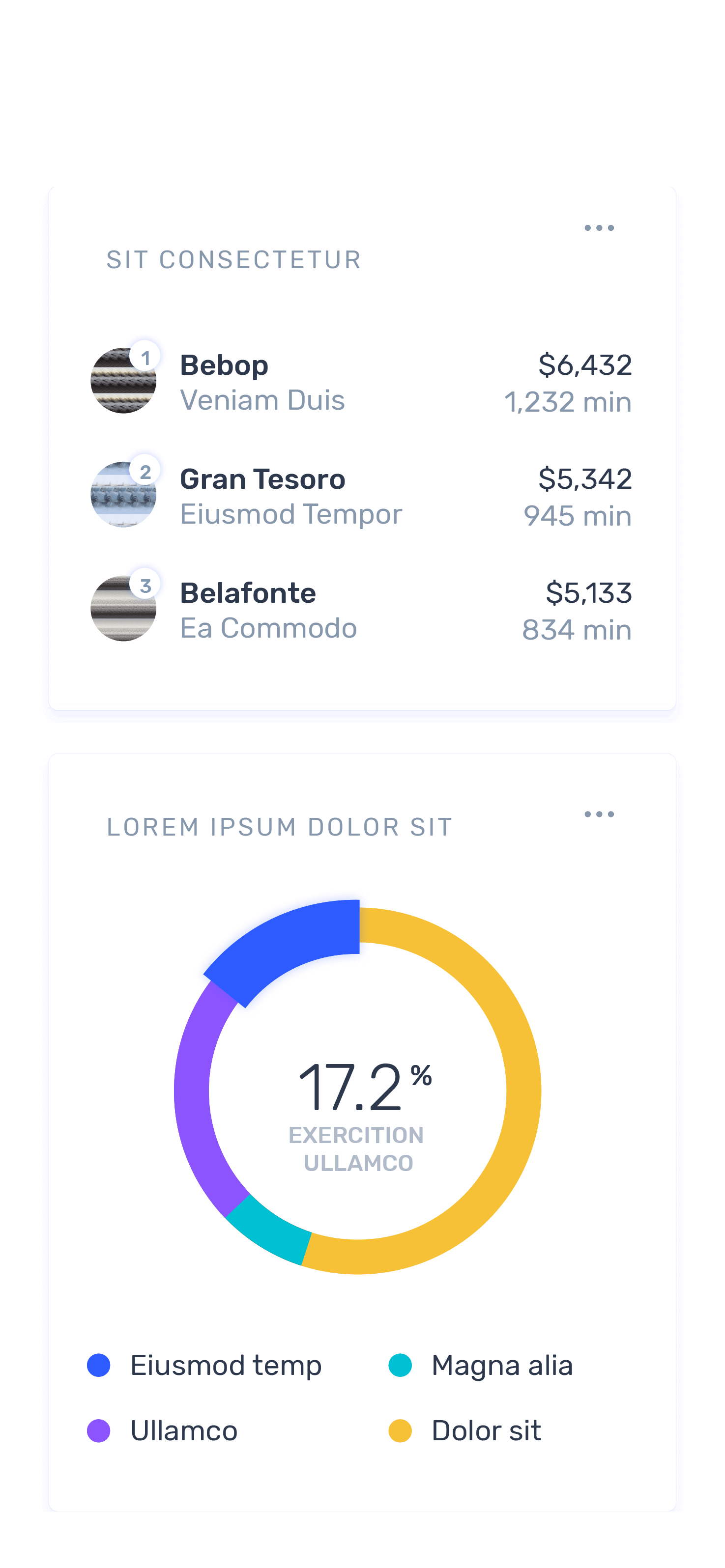The width and height of the screenshot is (725, 1568).
Task: Open the Bebop row
Action: tap(361, 382)
